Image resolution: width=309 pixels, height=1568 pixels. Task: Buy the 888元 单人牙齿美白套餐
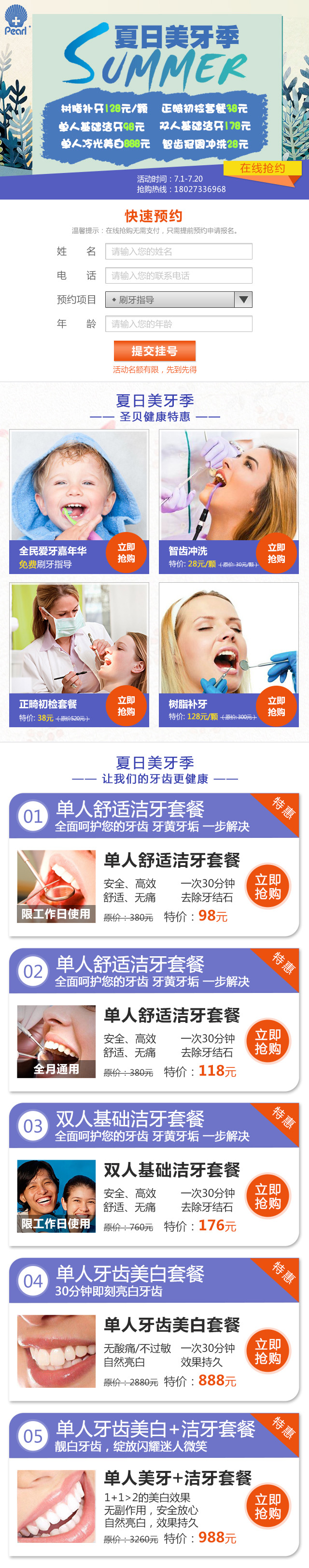[x=267, y=1352]
